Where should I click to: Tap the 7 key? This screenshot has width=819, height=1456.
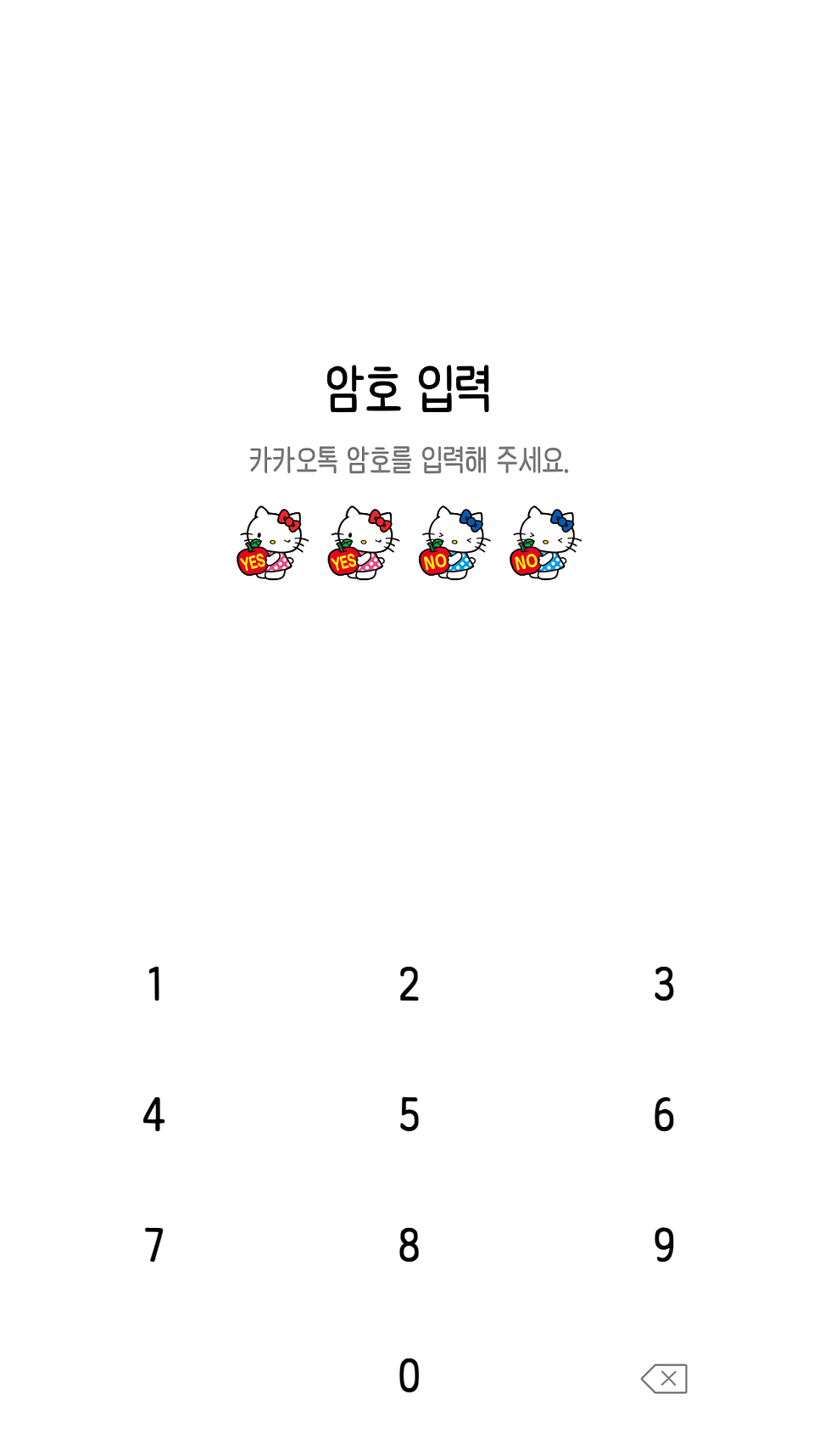154,1246
